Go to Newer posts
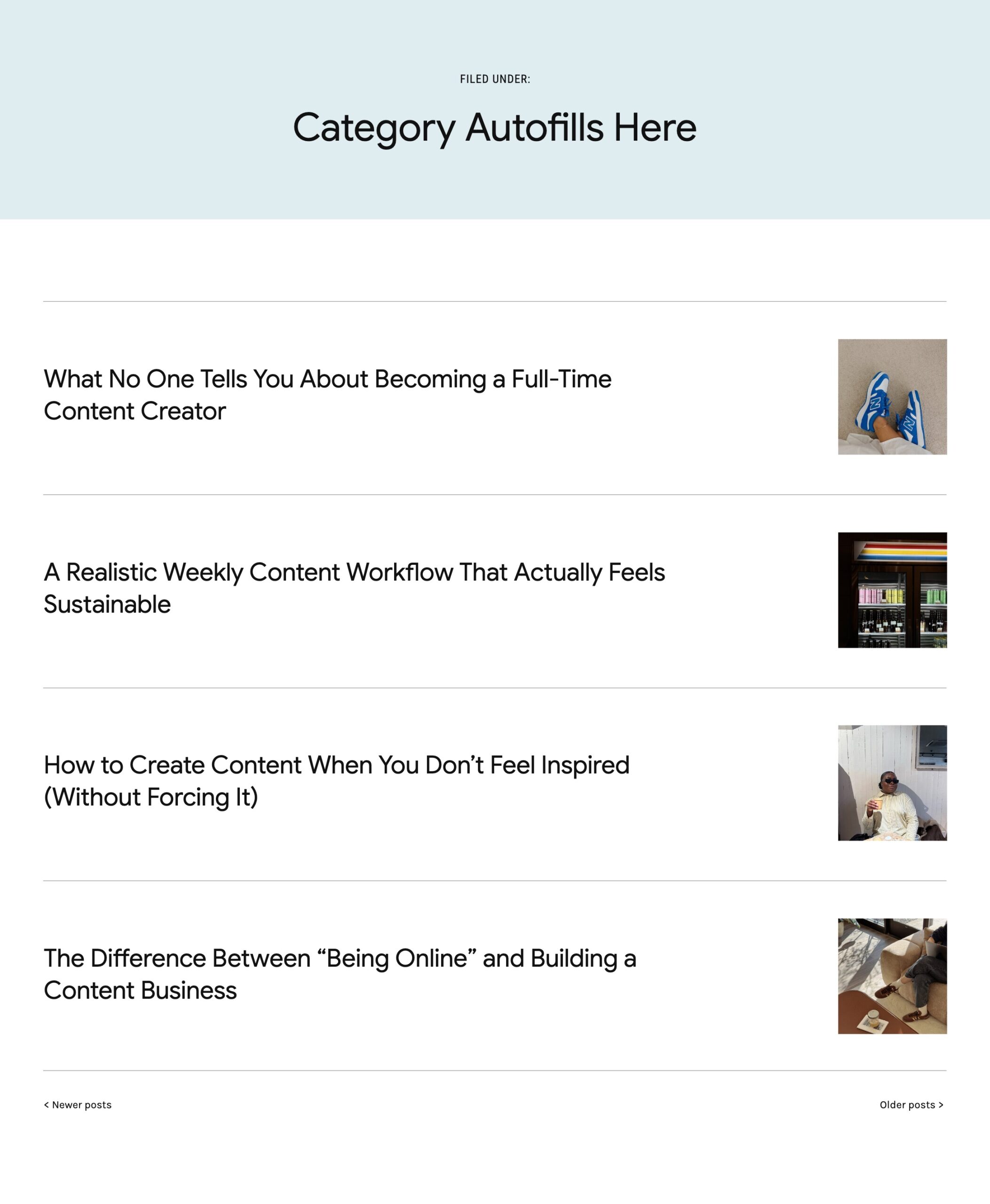The height and width of the screenshot is (1204, 990). 78,1105
